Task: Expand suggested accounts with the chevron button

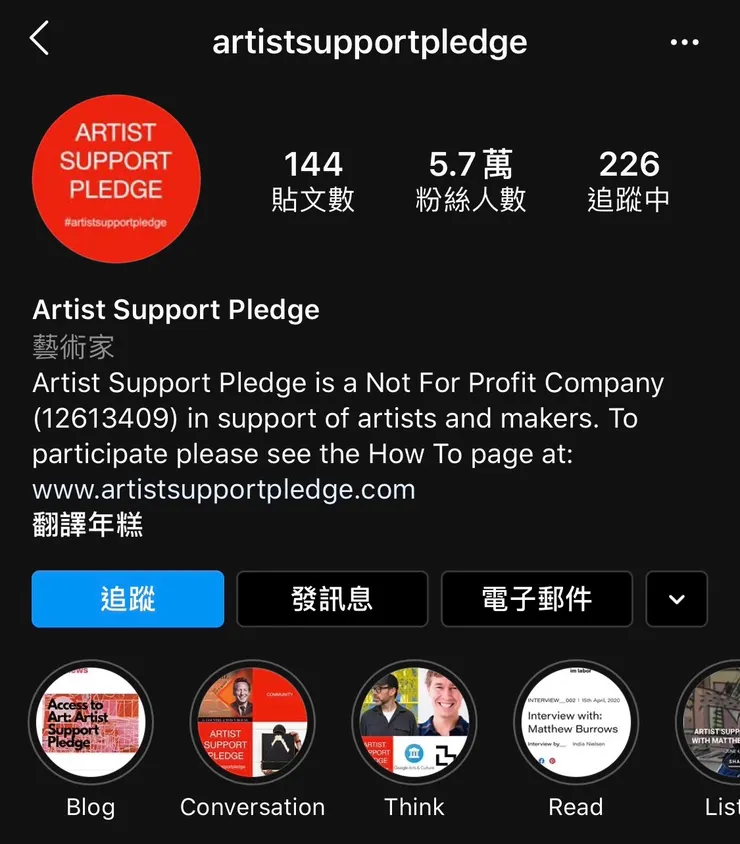Action: pyautogui.click(x=677, y=599)
